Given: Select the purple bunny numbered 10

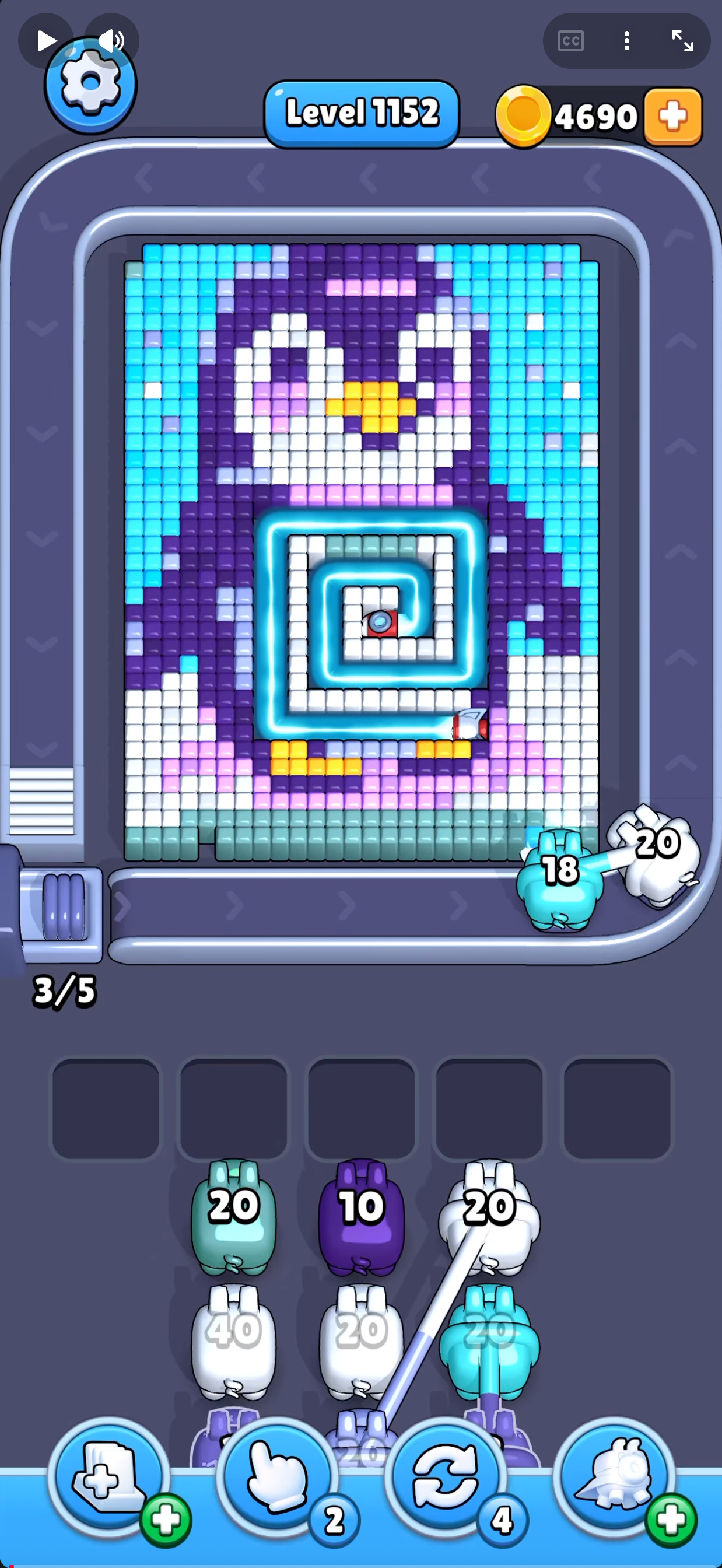Looking at the screenshot, I should tap(362, 1216).
